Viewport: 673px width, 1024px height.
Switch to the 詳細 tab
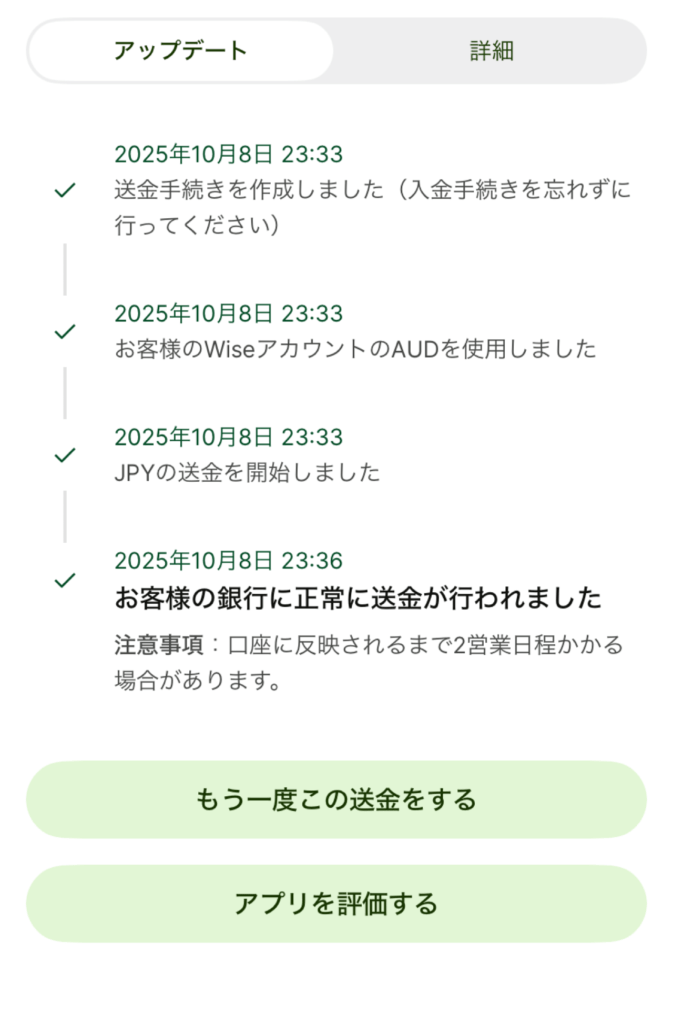491,51
